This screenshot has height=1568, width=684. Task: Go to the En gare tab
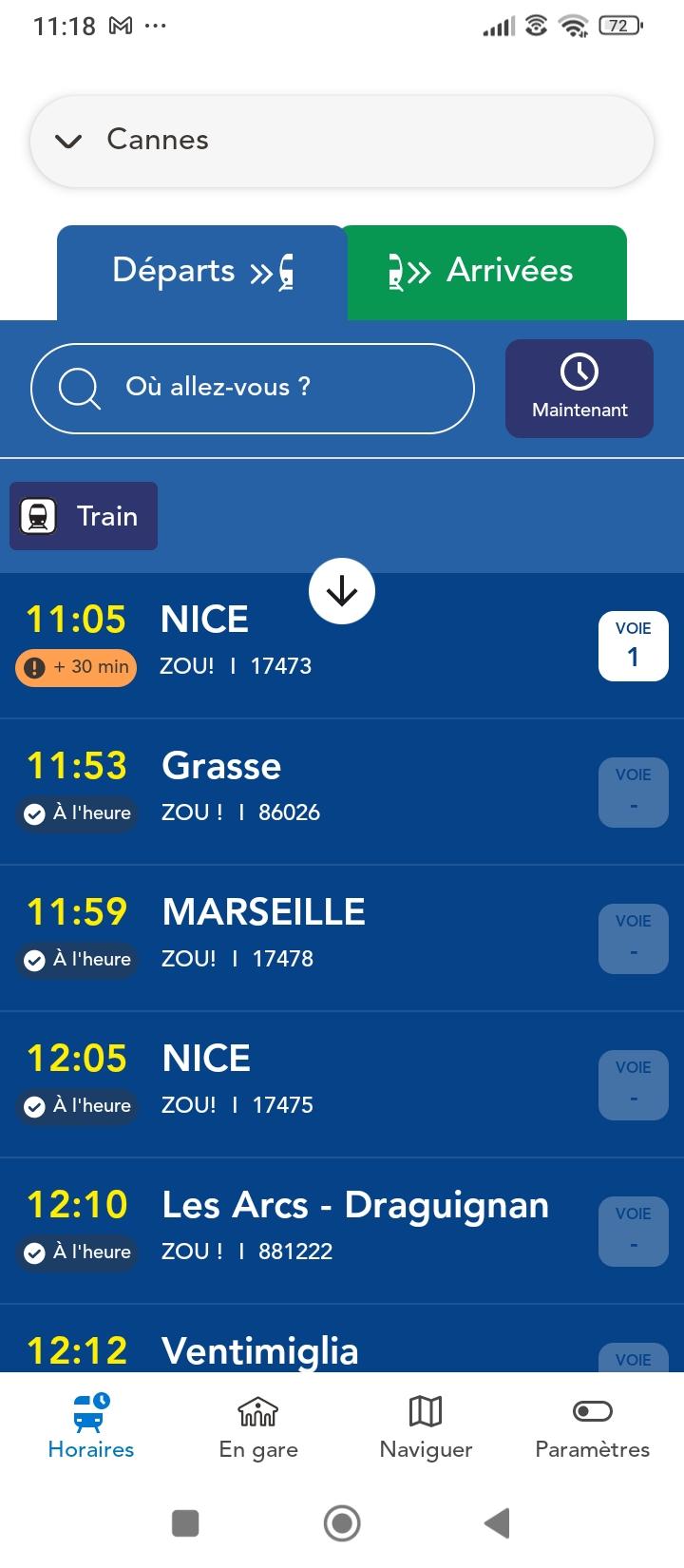click(258, 1426)
